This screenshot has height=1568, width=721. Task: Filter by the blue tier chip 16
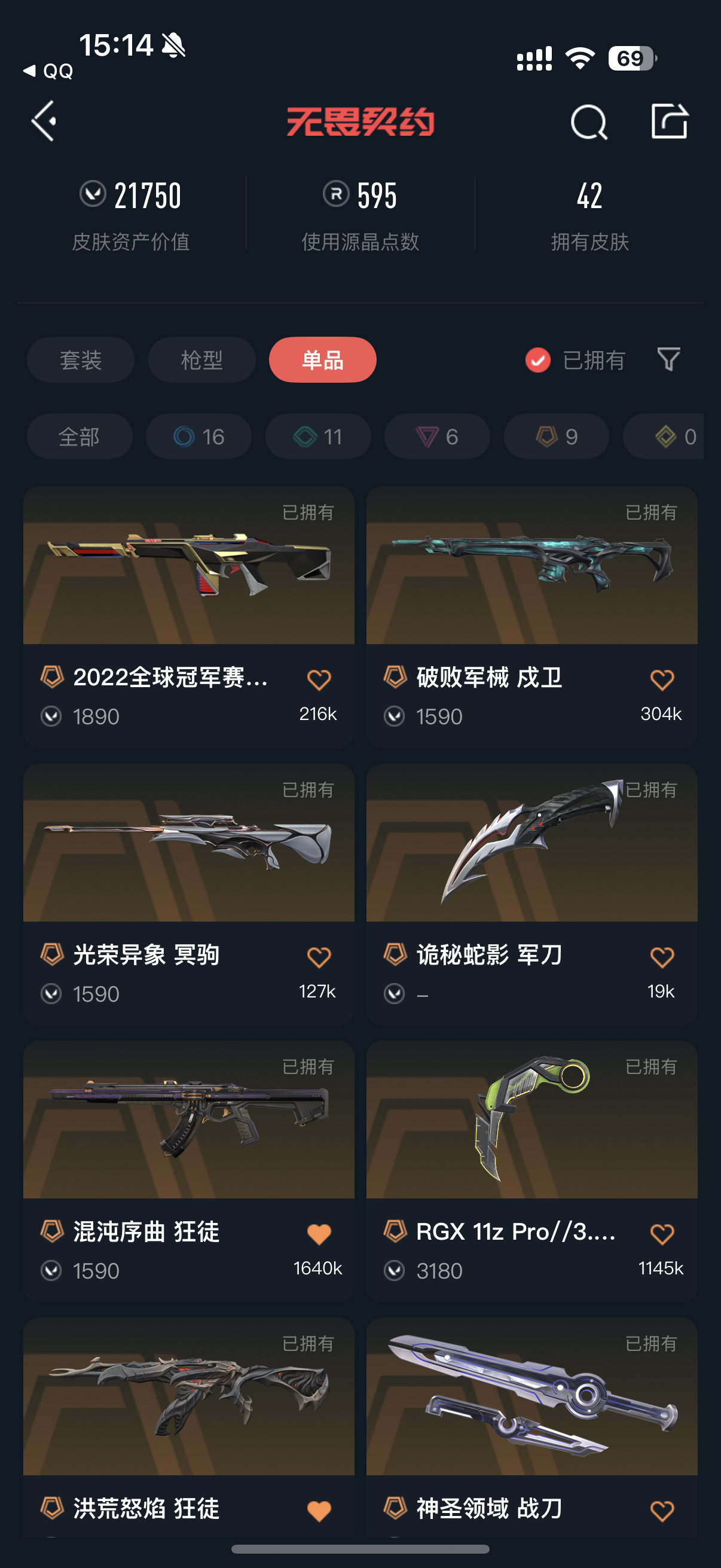pyautogui.click(x=198, y=437)
